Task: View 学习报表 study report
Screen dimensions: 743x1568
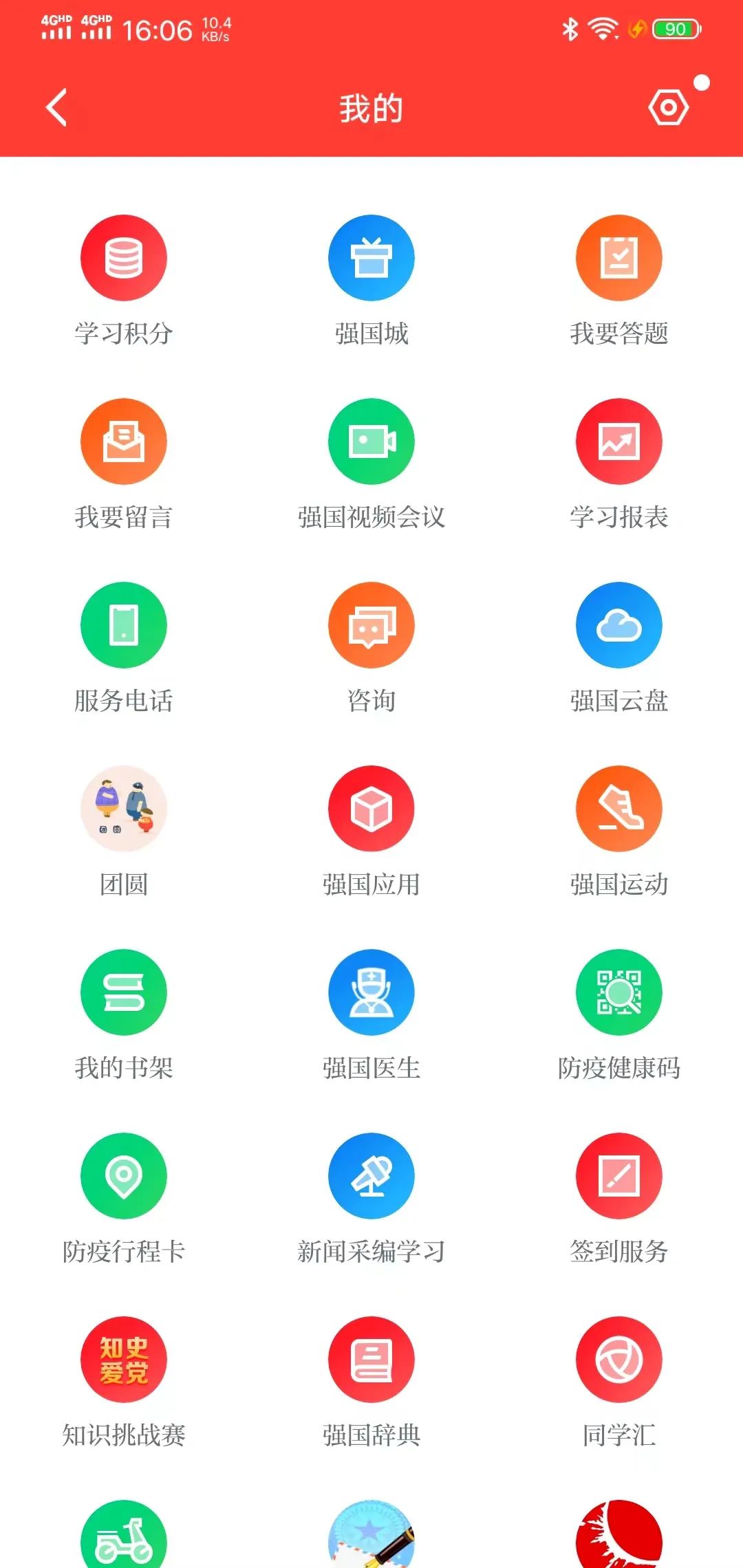Action: (619, 442)
